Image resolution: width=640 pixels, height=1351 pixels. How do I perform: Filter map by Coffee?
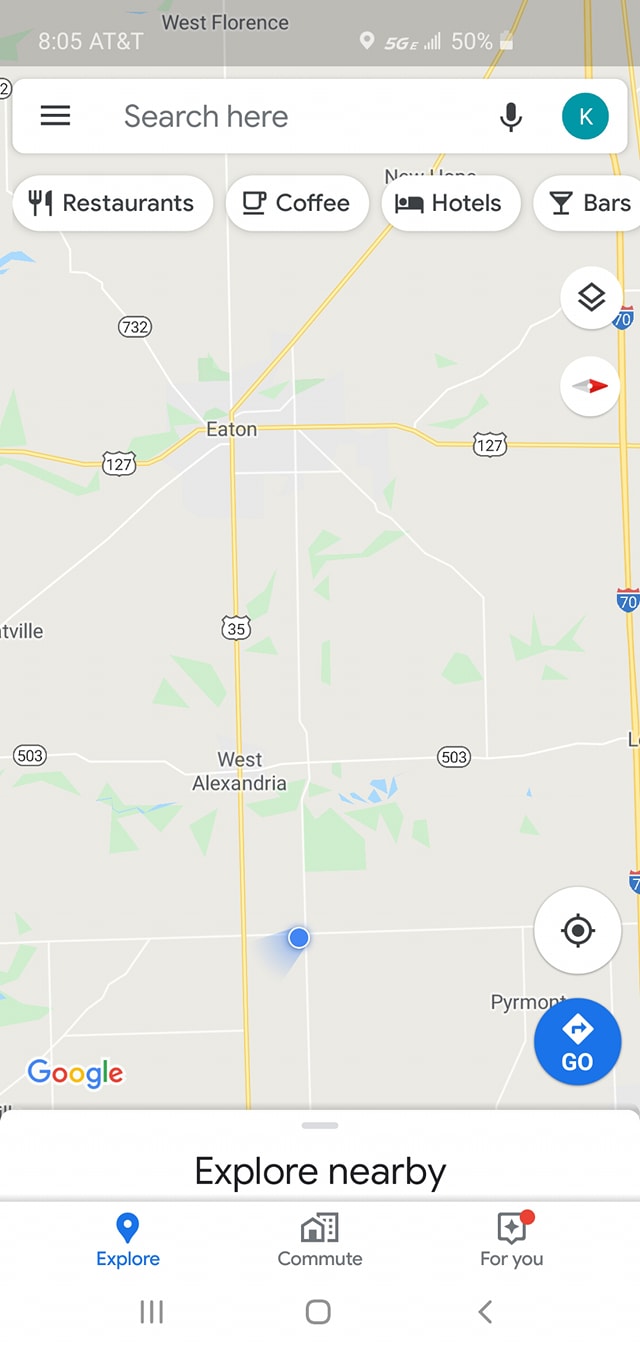(x=297, y=203)
